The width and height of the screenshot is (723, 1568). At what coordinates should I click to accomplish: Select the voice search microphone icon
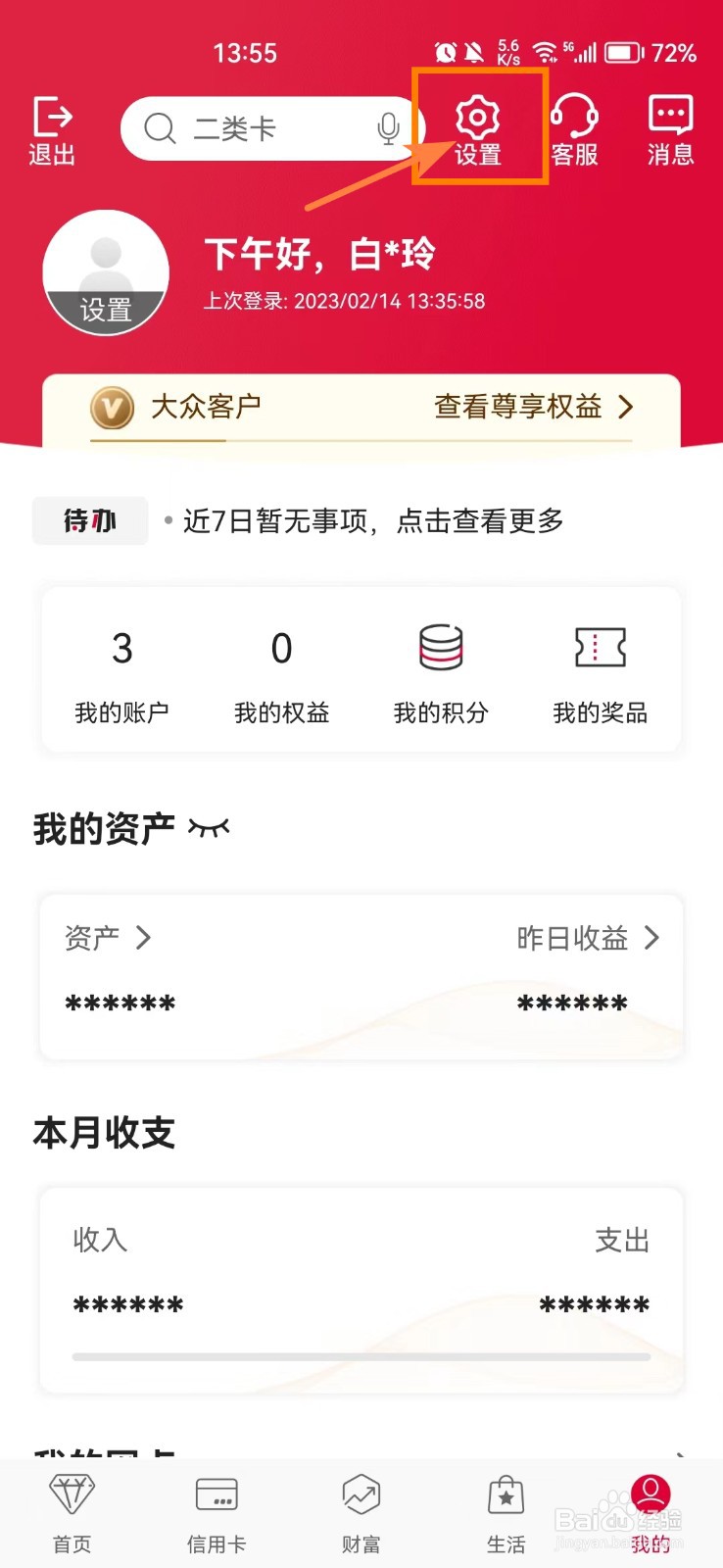tap(388, 127)
